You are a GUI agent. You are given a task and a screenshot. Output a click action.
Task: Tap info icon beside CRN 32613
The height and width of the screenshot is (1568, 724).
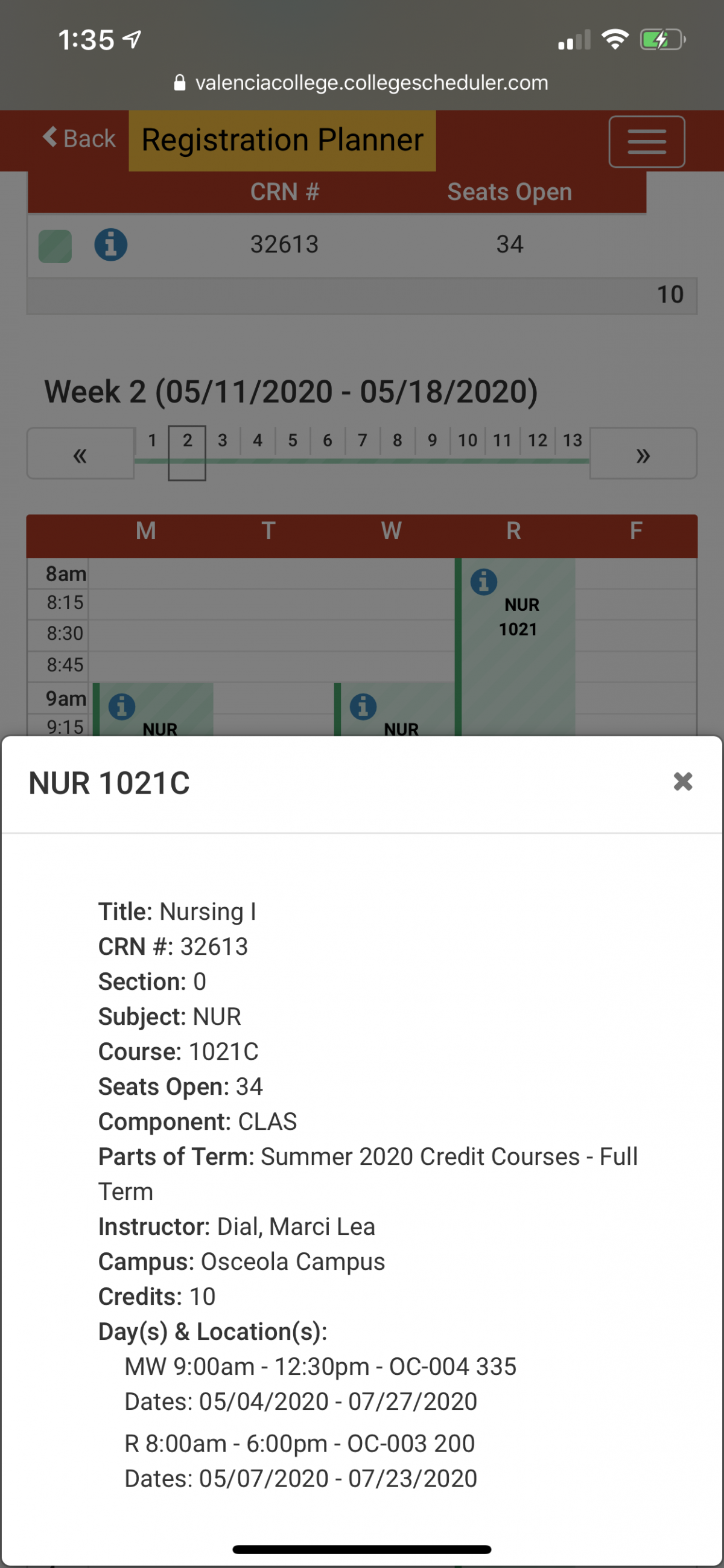(111, 244)
